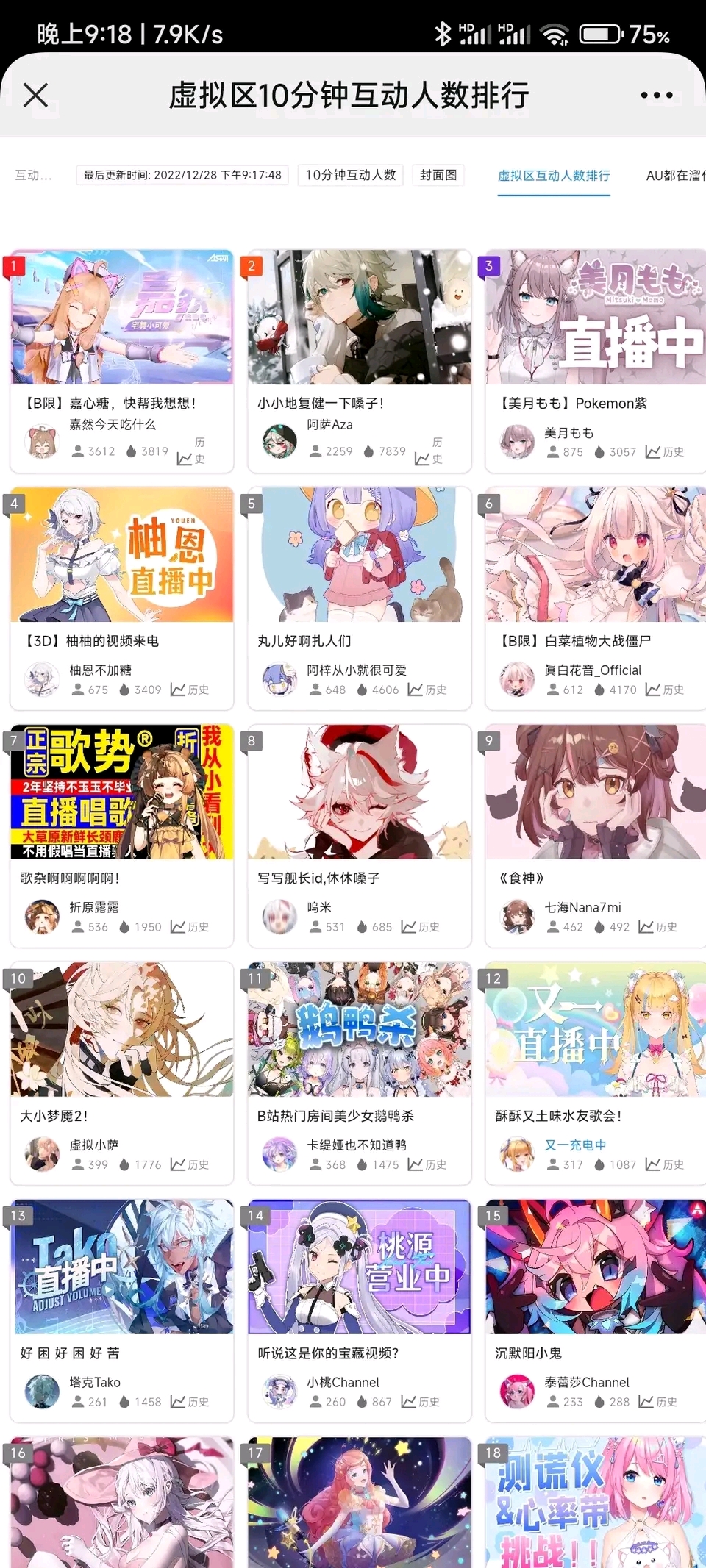
Task: Select the 封面图 chip
Action: tap(438, 175)
